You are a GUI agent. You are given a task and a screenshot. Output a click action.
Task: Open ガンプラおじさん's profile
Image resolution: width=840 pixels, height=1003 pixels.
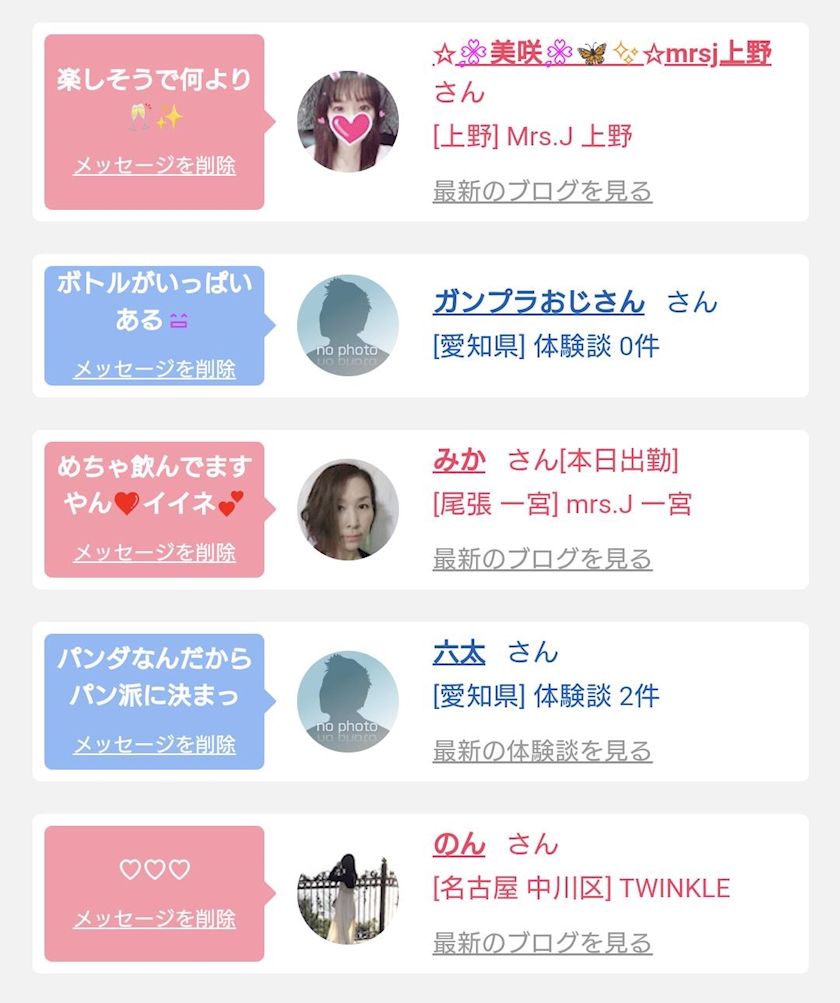tap(539, 302)
